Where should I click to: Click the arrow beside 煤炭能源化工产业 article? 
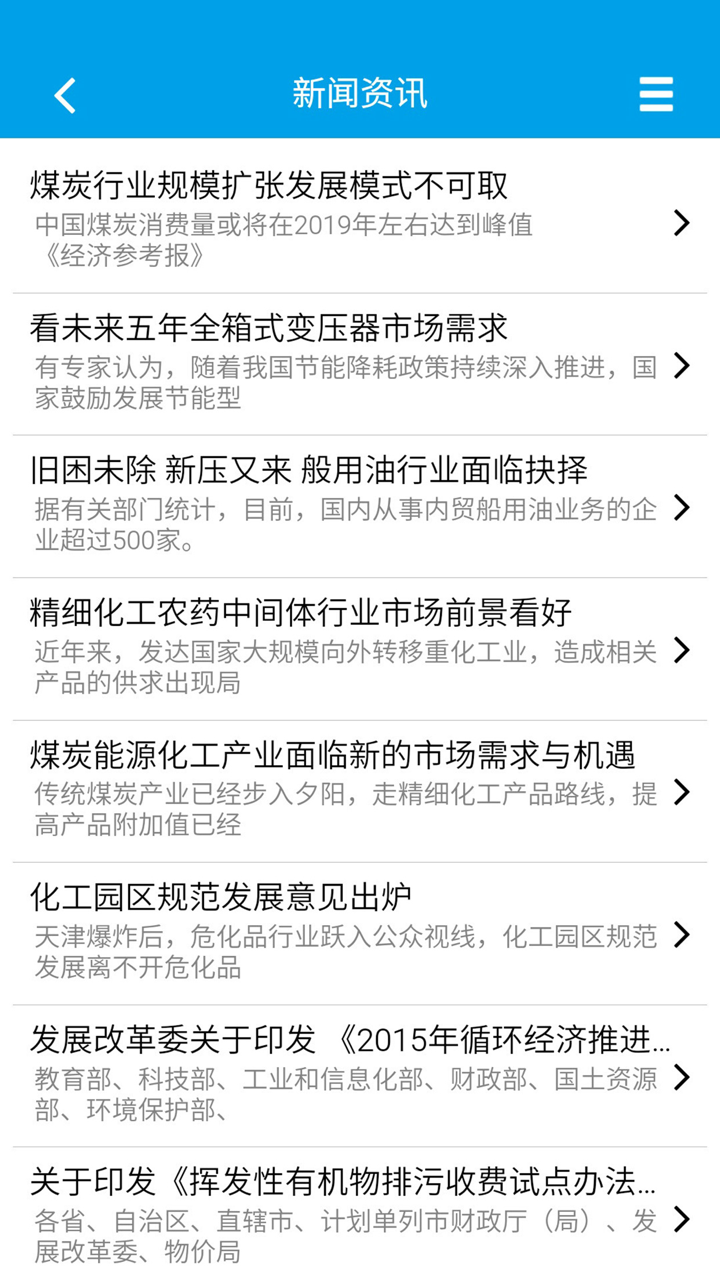coord(683,793)
